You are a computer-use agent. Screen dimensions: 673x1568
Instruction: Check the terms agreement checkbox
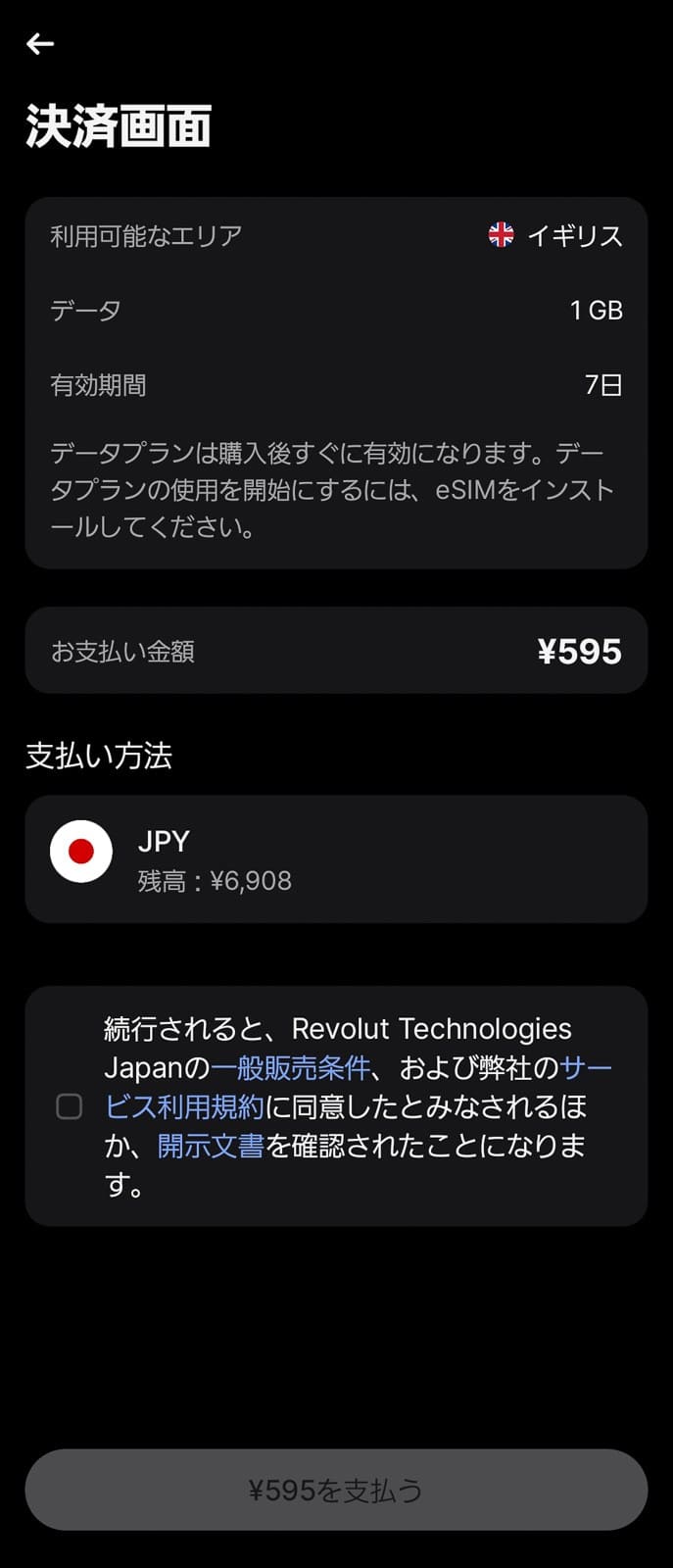pyautogui.click(x=70, y=1106)
